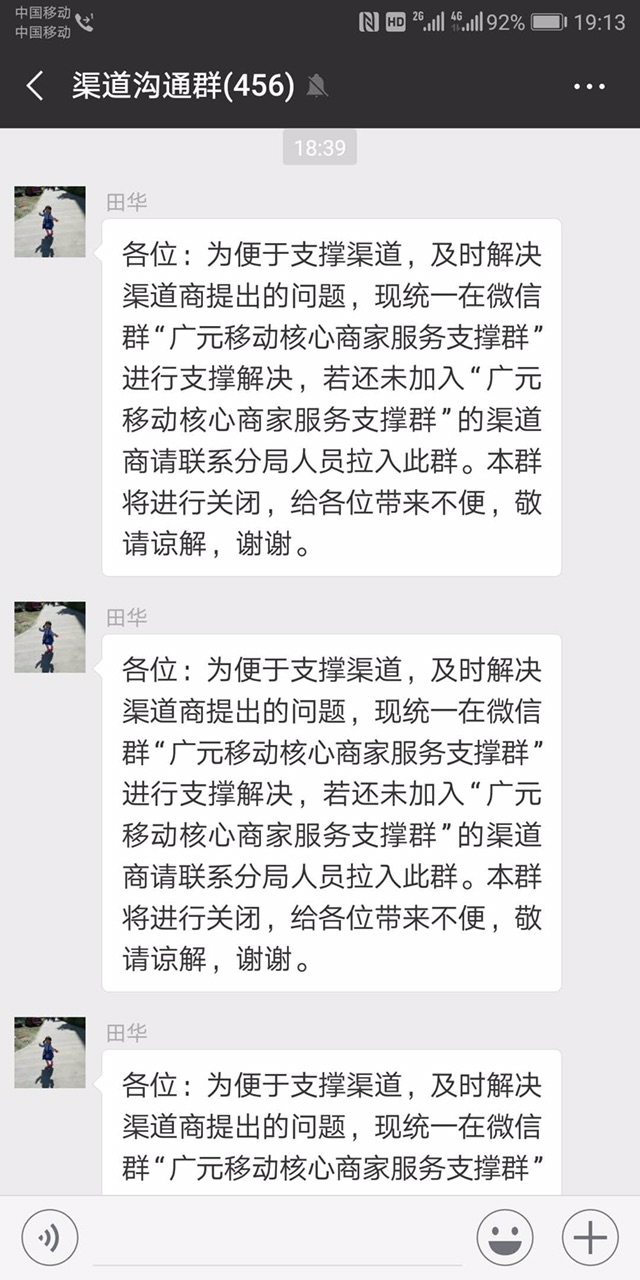This screenshot has height=1280, width=640.
Task: Go back from the 渠道沟通群 chat
Action: (35, 86)
